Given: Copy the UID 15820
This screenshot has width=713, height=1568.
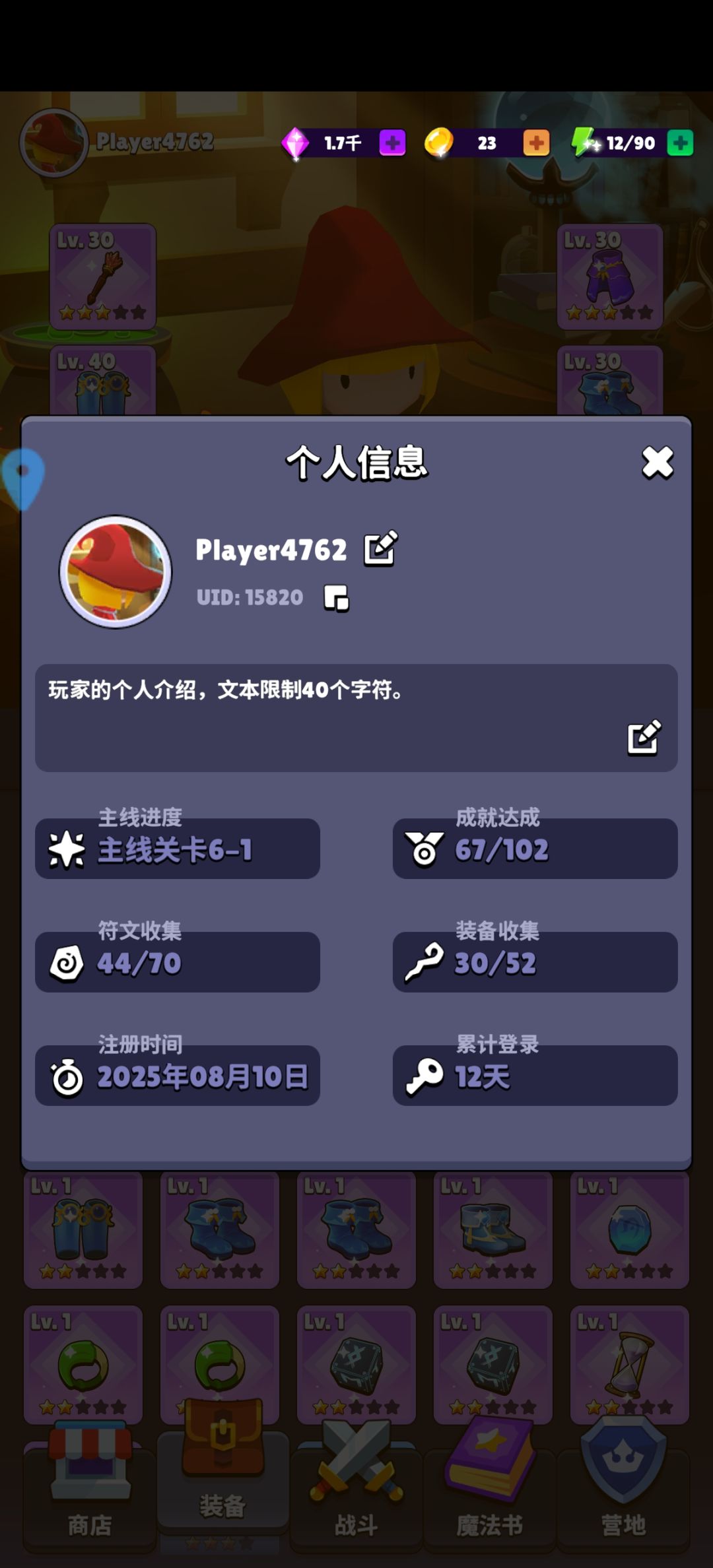Looking at the screenshot, I should (x=337, y=598).
